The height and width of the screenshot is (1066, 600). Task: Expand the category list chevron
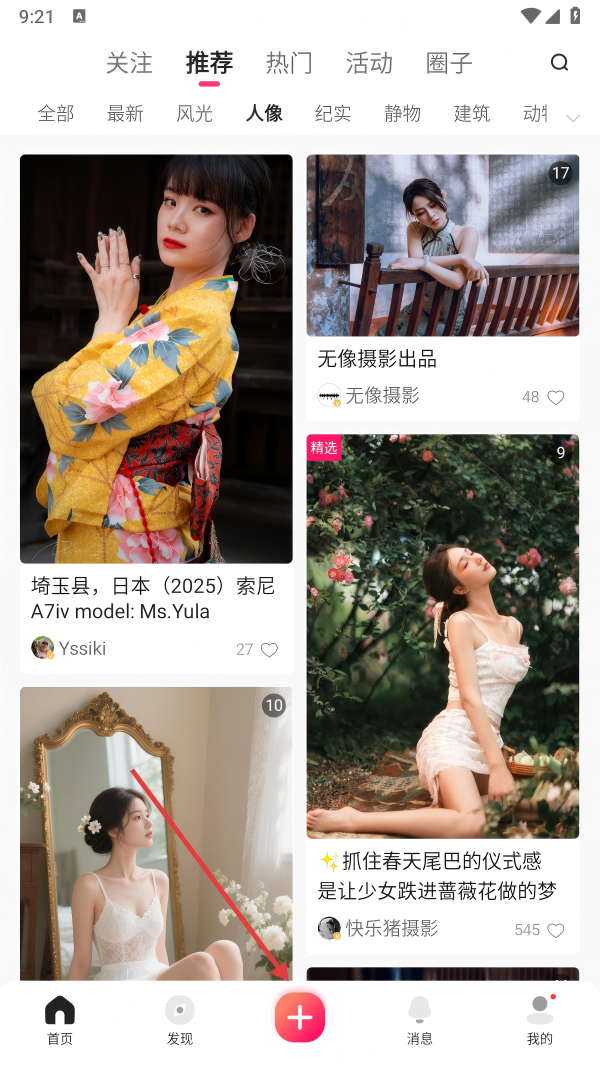tap(573, 117)
